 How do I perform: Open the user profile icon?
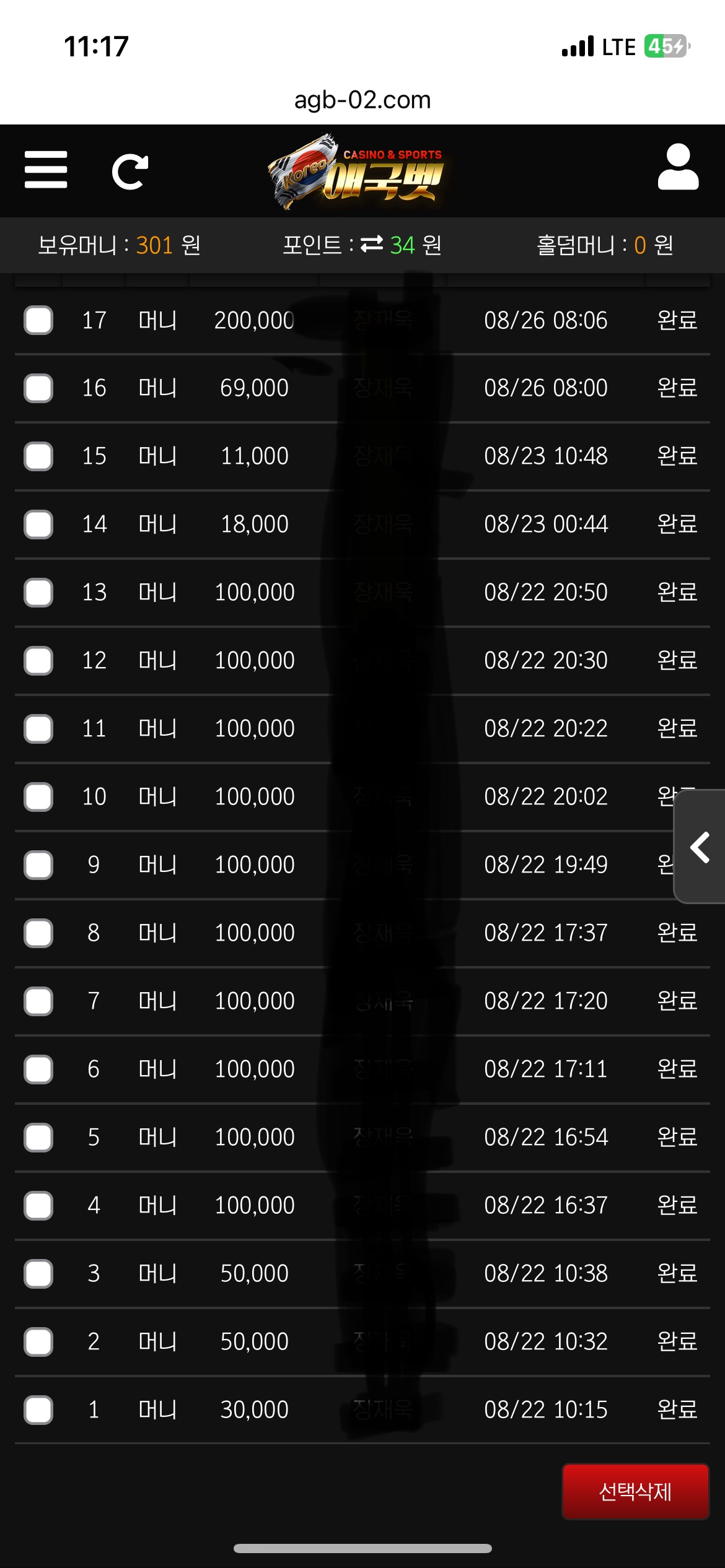678,167
